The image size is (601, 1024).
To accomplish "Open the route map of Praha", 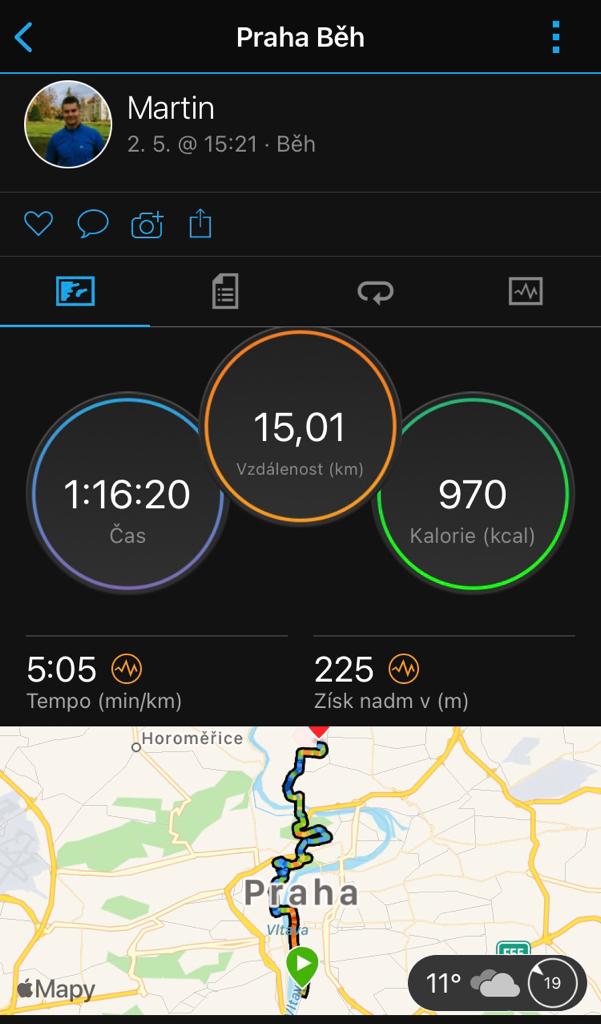I will pyautogui.click(x=300, y=871).
